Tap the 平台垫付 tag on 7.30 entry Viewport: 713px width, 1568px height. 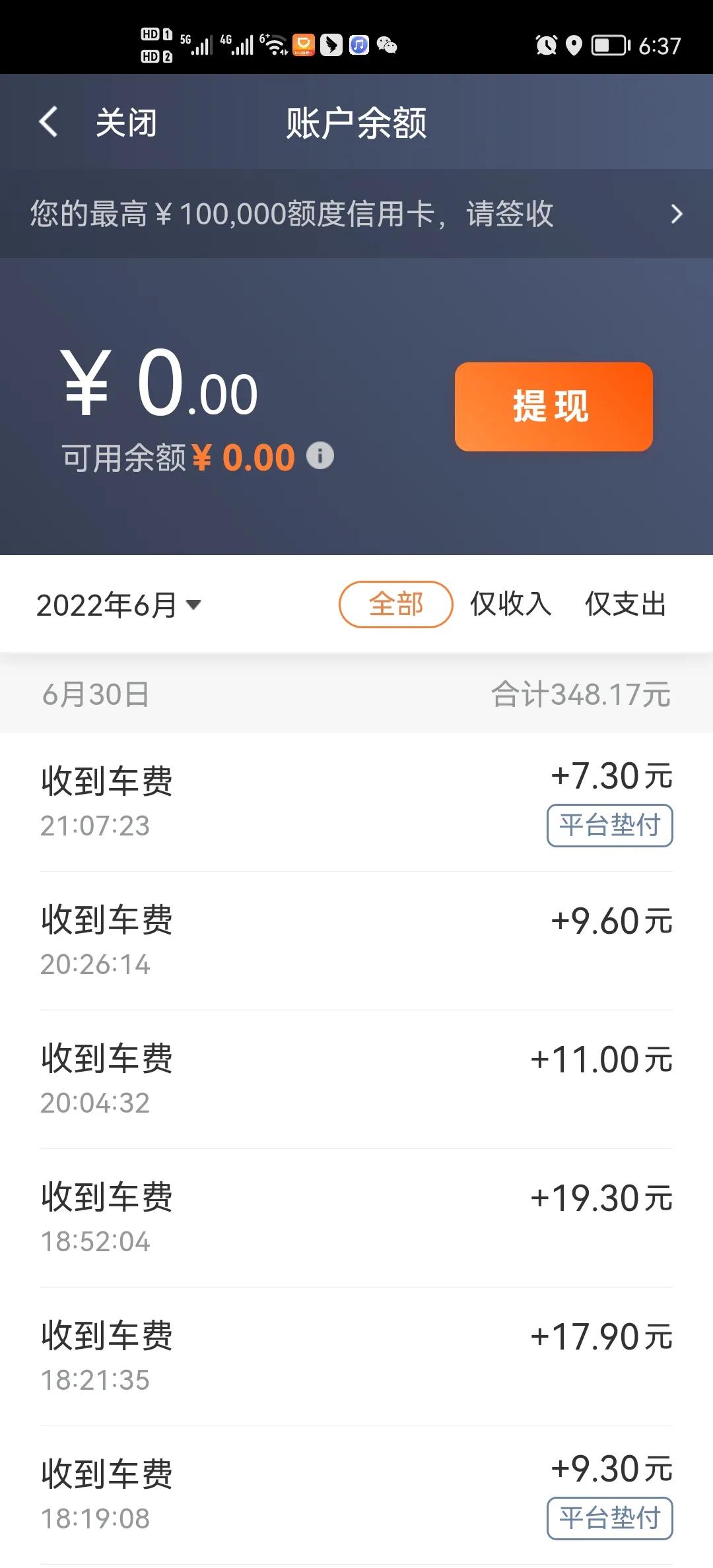pyautogui.click(x=609, y=825)
